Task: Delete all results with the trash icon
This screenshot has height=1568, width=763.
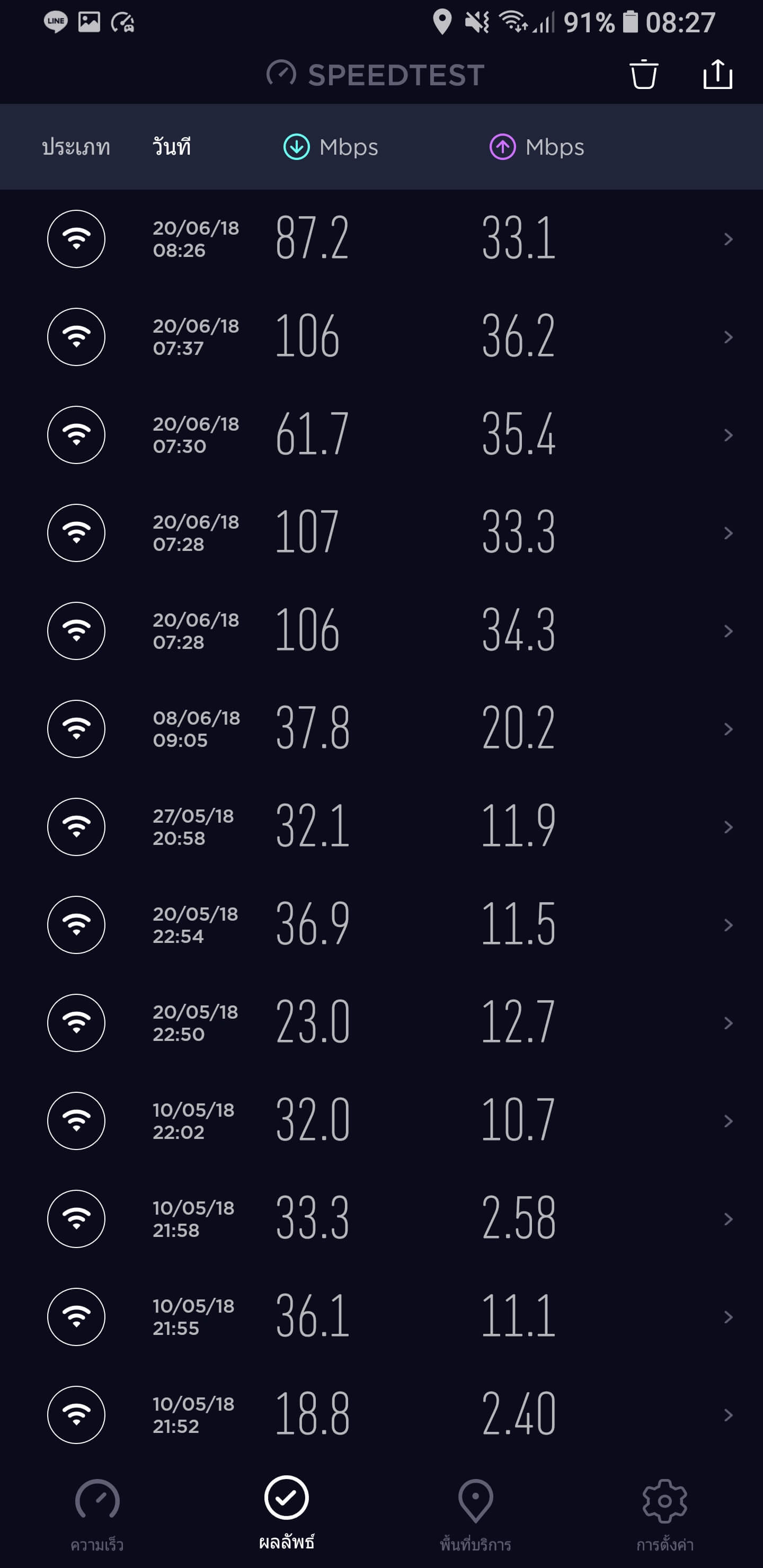Action: [x=643, y=74]
